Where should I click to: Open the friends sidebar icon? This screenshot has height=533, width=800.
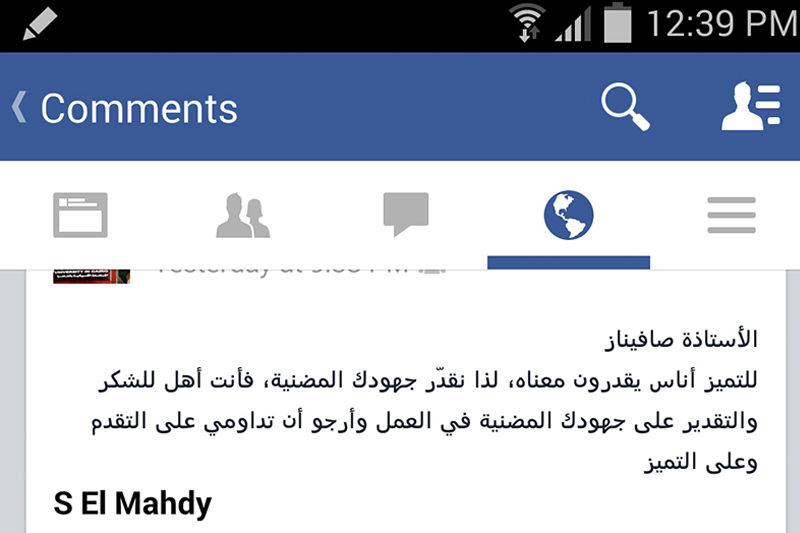pyautogui.click(x=750, y=107)
